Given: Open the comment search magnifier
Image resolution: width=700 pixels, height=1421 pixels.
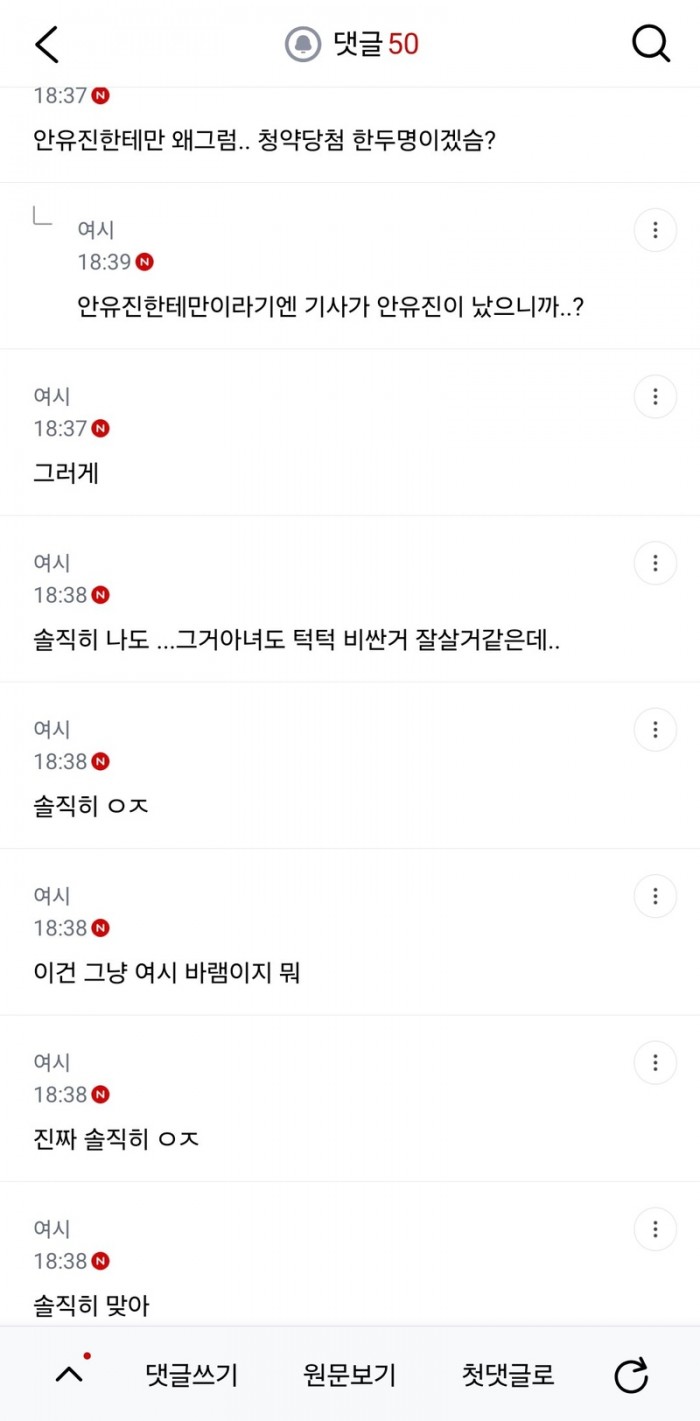Looking at the screenshot, I should 651,44.
